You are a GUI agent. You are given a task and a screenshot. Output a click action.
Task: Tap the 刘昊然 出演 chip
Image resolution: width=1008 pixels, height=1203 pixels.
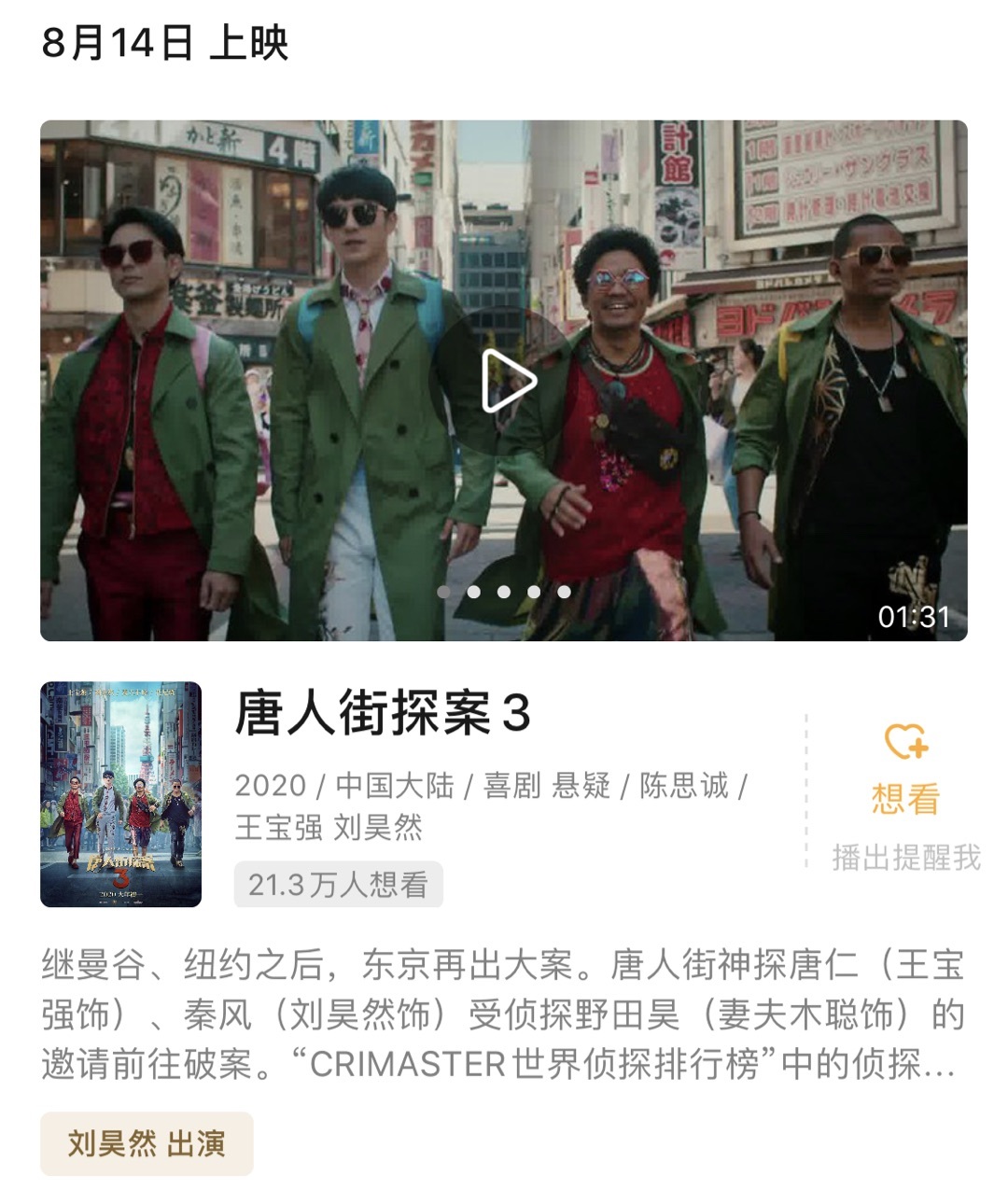[147, 1143]
